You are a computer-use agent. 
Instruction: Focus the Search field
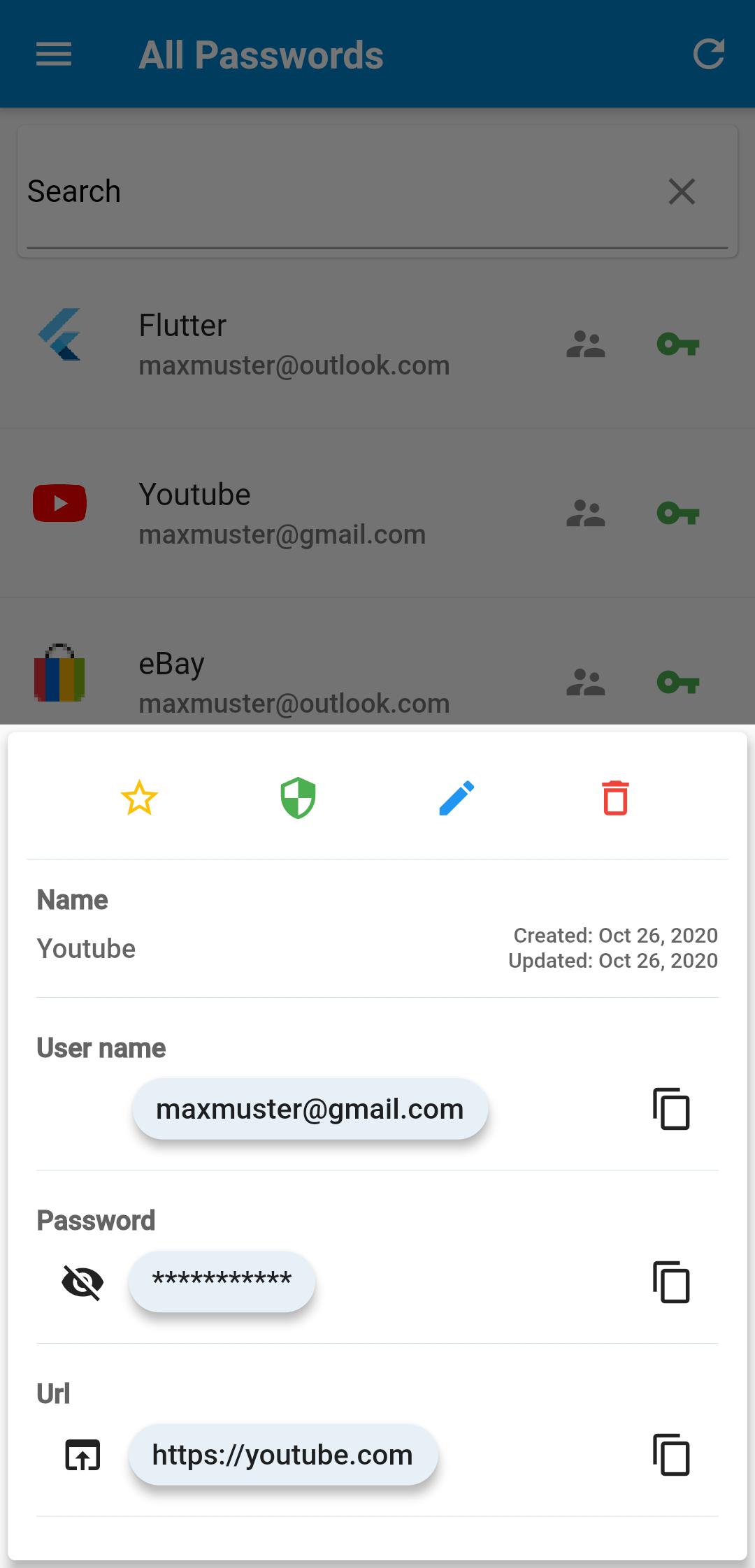(x=336, y=191)
